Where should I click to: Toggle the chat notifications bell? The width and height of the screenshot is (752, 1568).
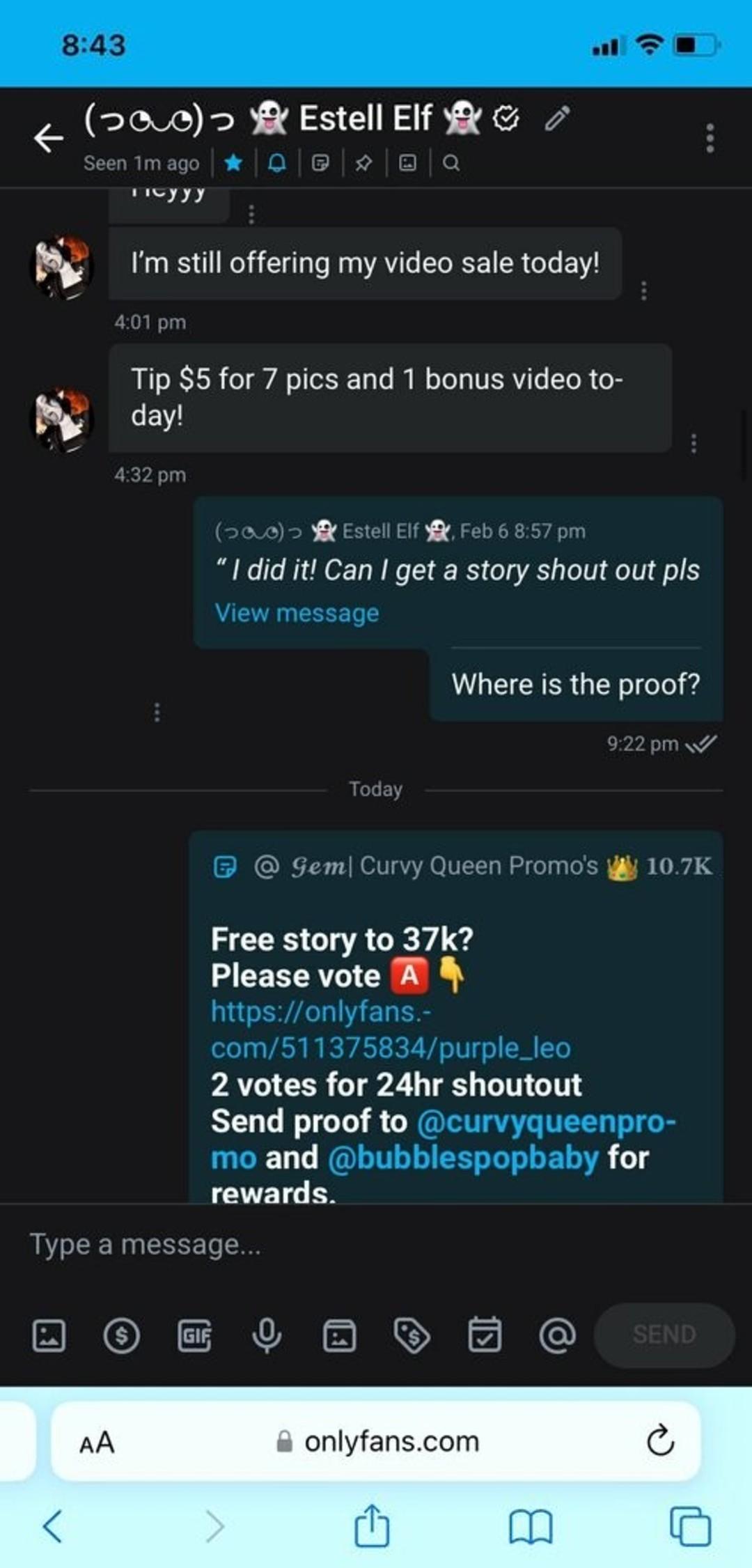277,163
